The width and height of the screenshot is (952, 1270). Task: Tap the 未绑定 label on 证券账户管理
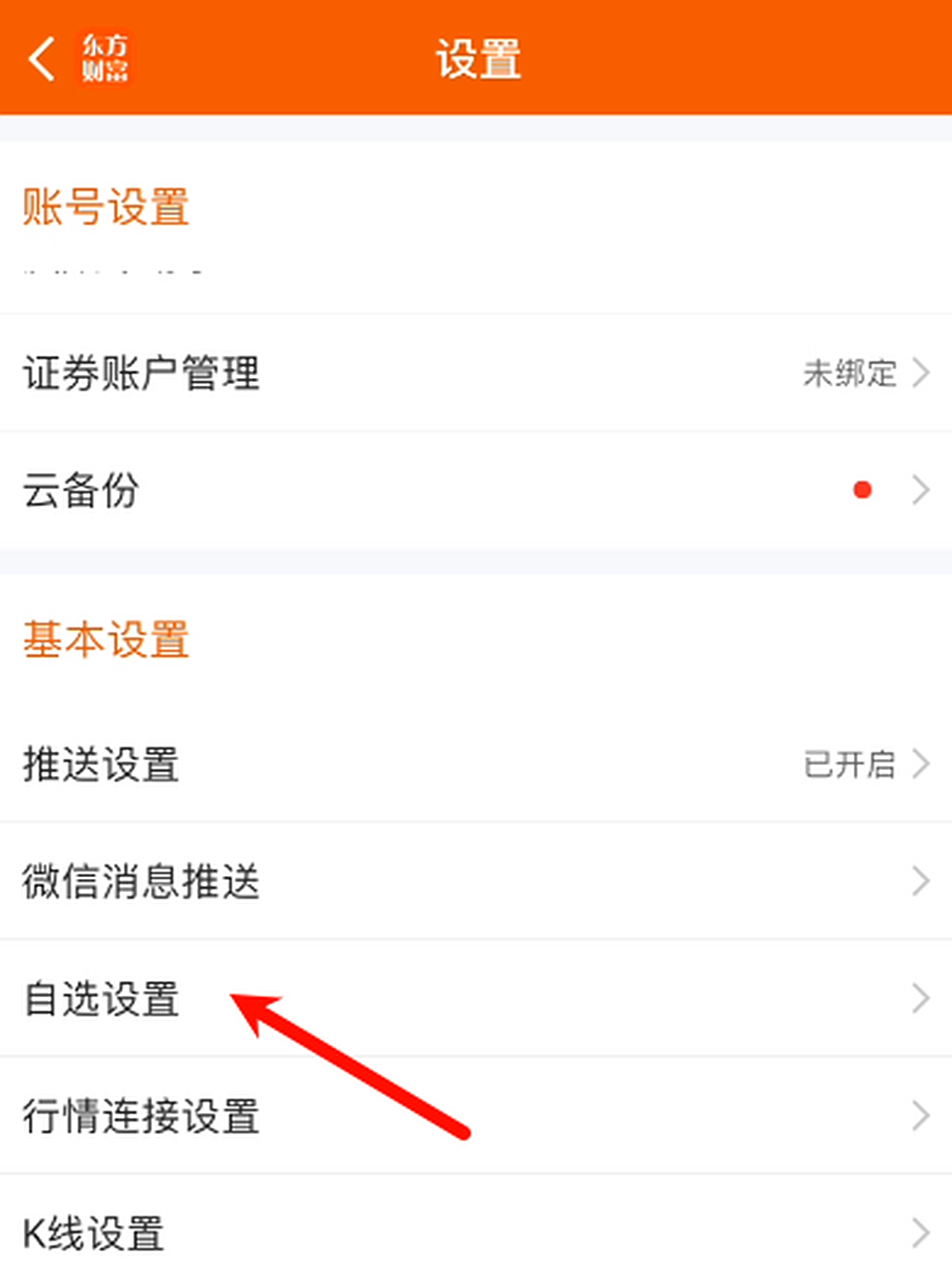tap(848, 373)
